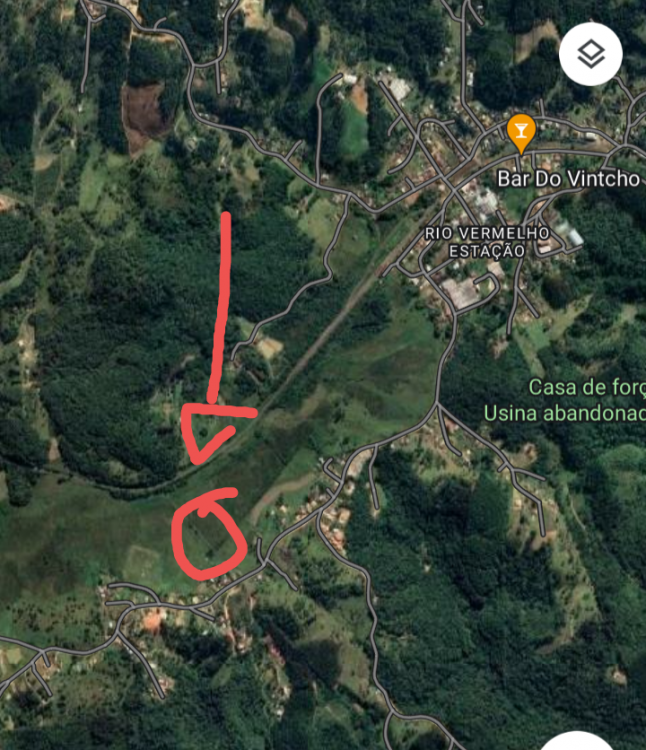Open the Casa de força place label
This screenshot has width=646, height=750.
(x=587, y=387)
